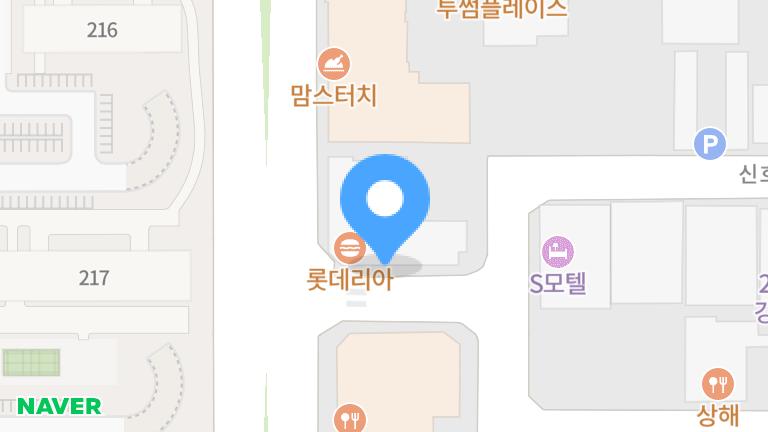768x432 pixels.
Task: Tap the S모텔 lodging marker
Action: [x=557, y=251]
